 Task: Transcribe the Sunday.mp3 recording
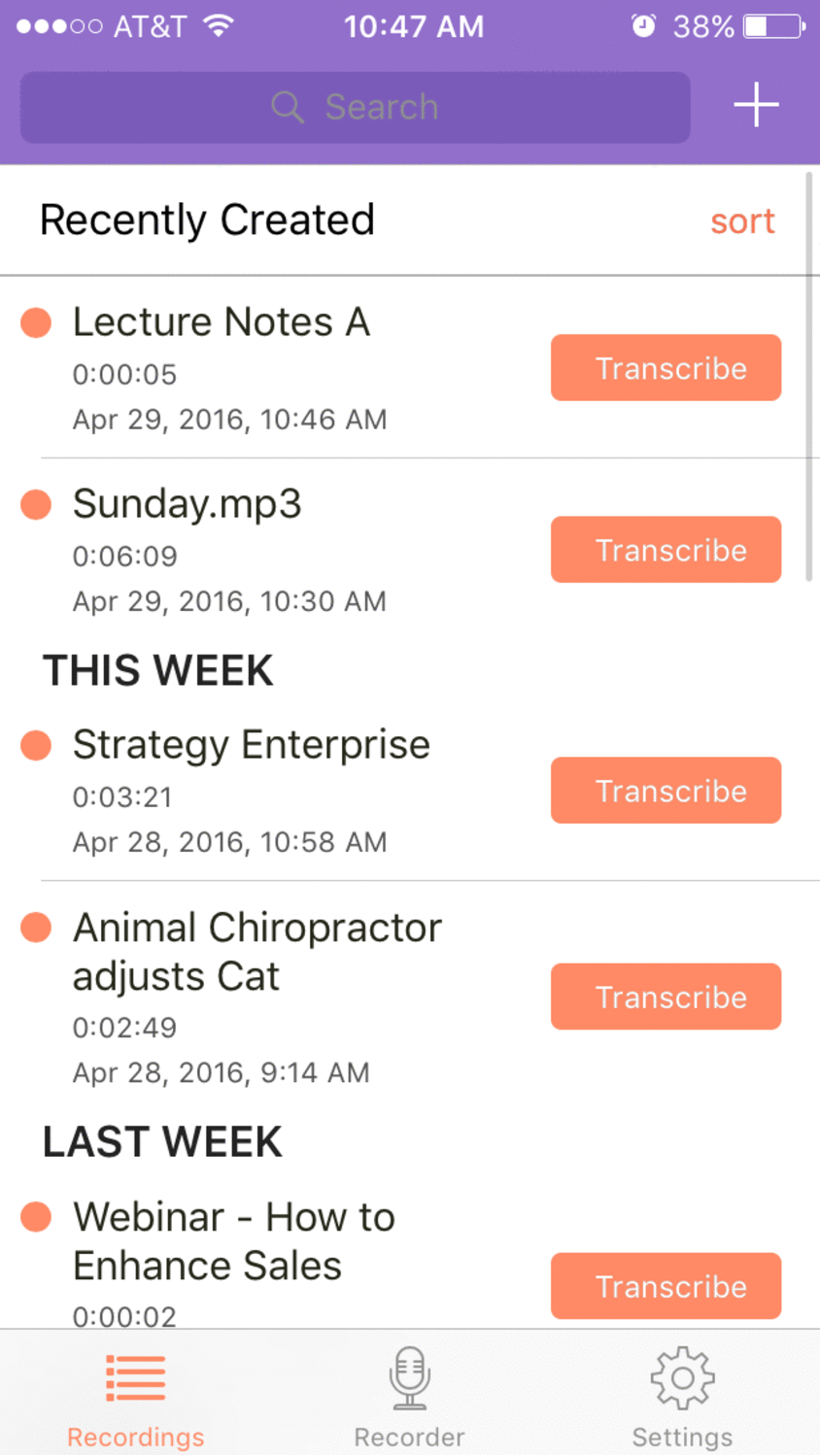click(666, 549)
